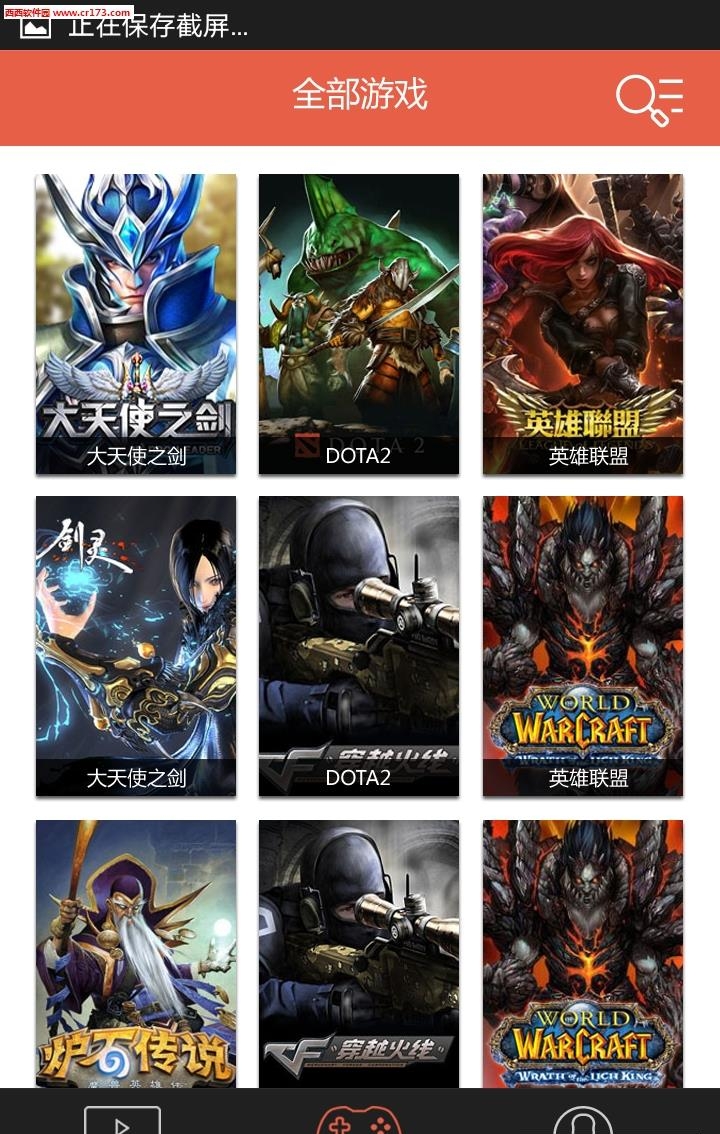Open the search filter icon
This screenshot has width=720, height=1134.
(x=649, y=99)
